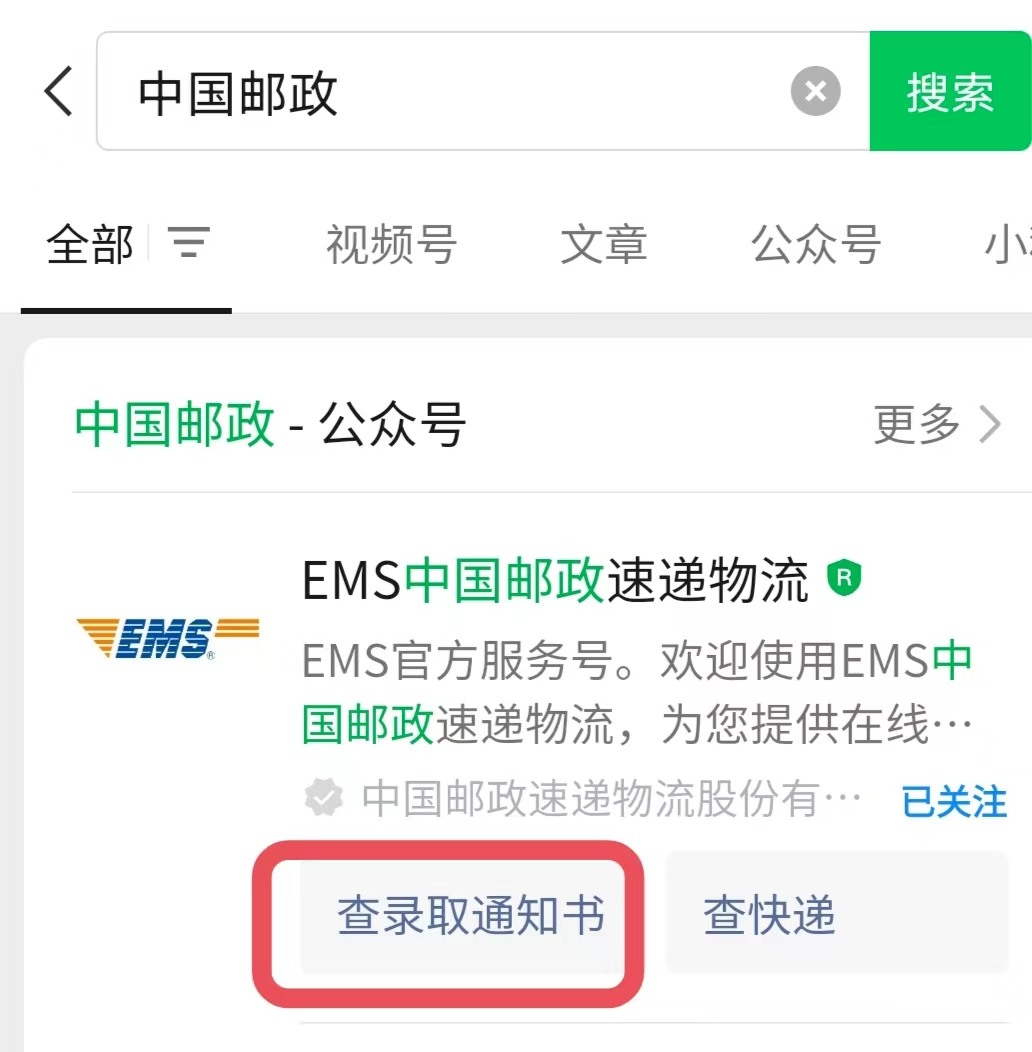
Task: Tap the 已关注 follow status
Action: click(954, 801)
